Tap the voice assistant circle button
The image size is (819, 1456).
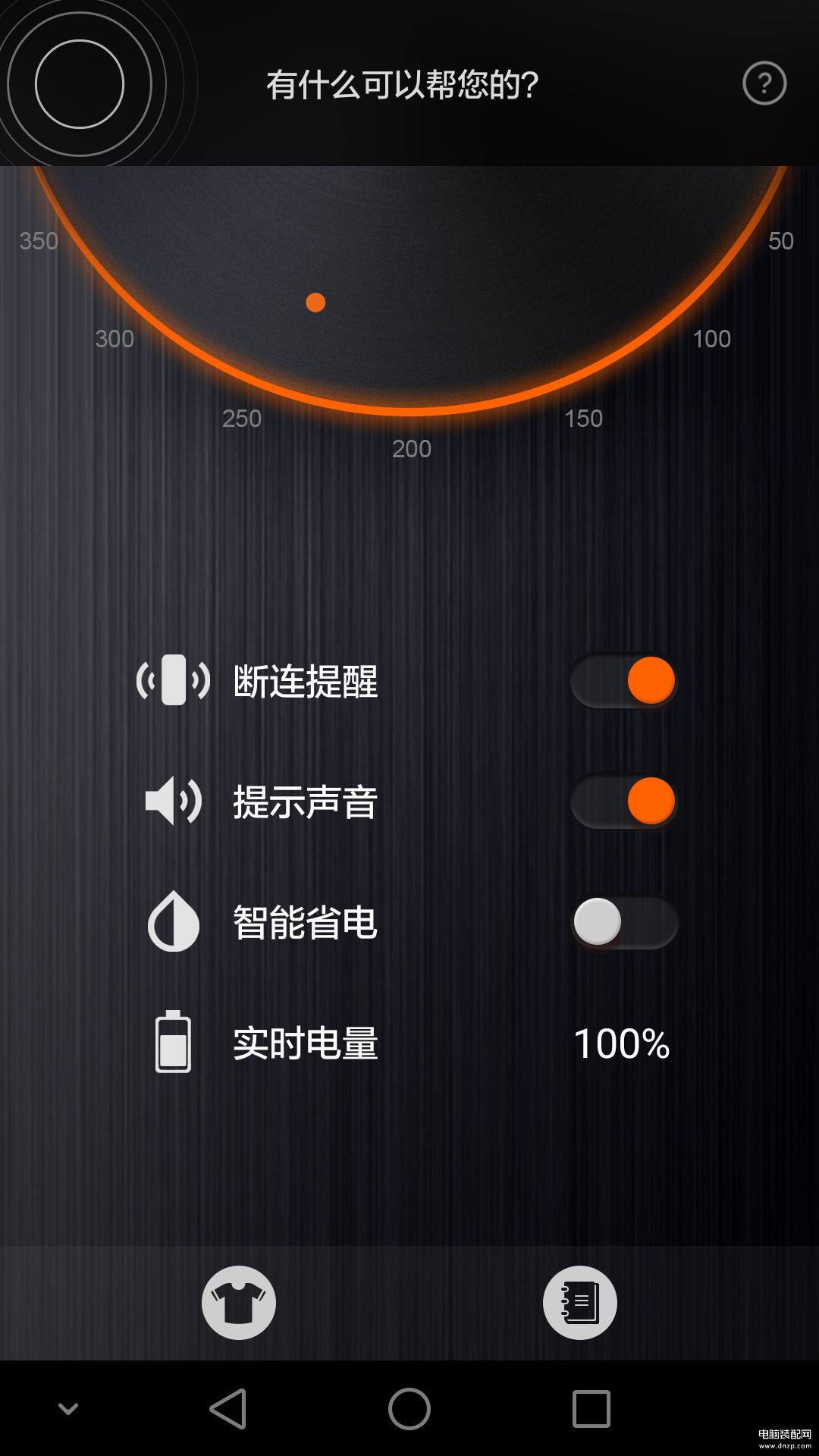pyautogui.click(x=80, y=84)
